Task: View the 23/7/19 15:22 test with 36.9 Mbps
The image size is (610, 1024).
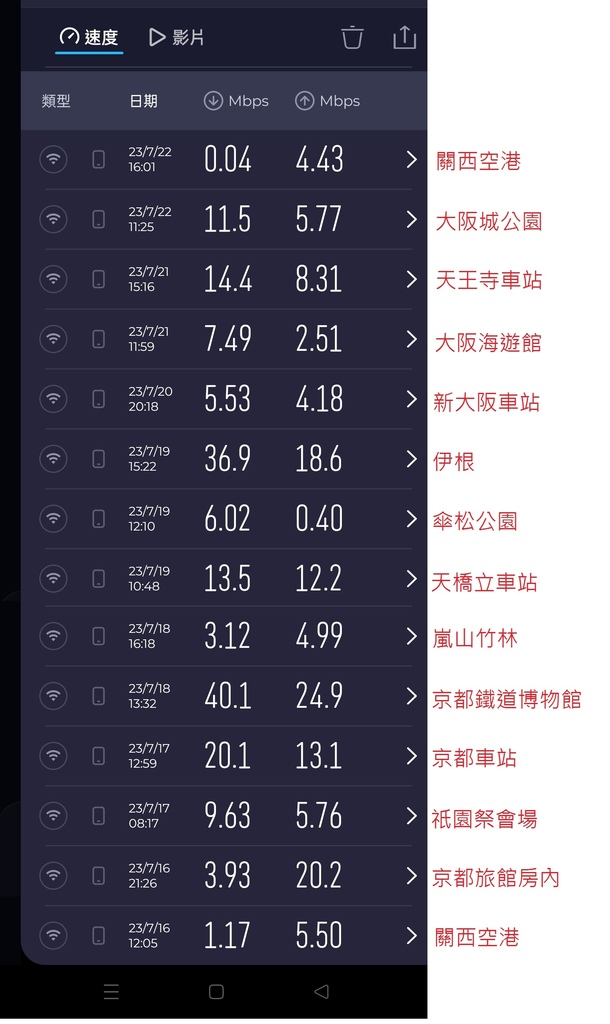Action: click(225, 459)
